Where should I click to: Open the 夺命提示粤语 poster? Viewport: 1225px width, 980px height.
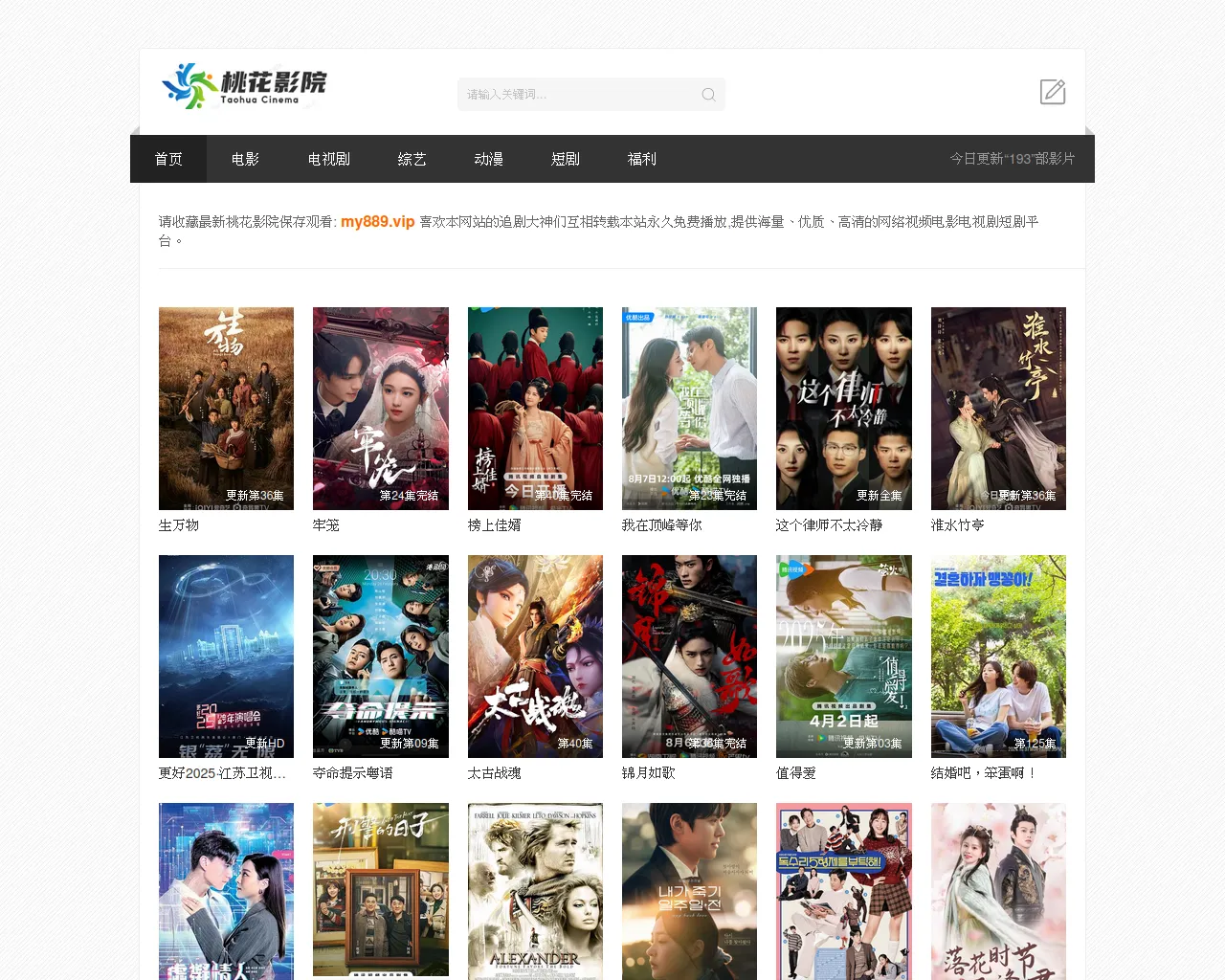click(x=380, y=657)
